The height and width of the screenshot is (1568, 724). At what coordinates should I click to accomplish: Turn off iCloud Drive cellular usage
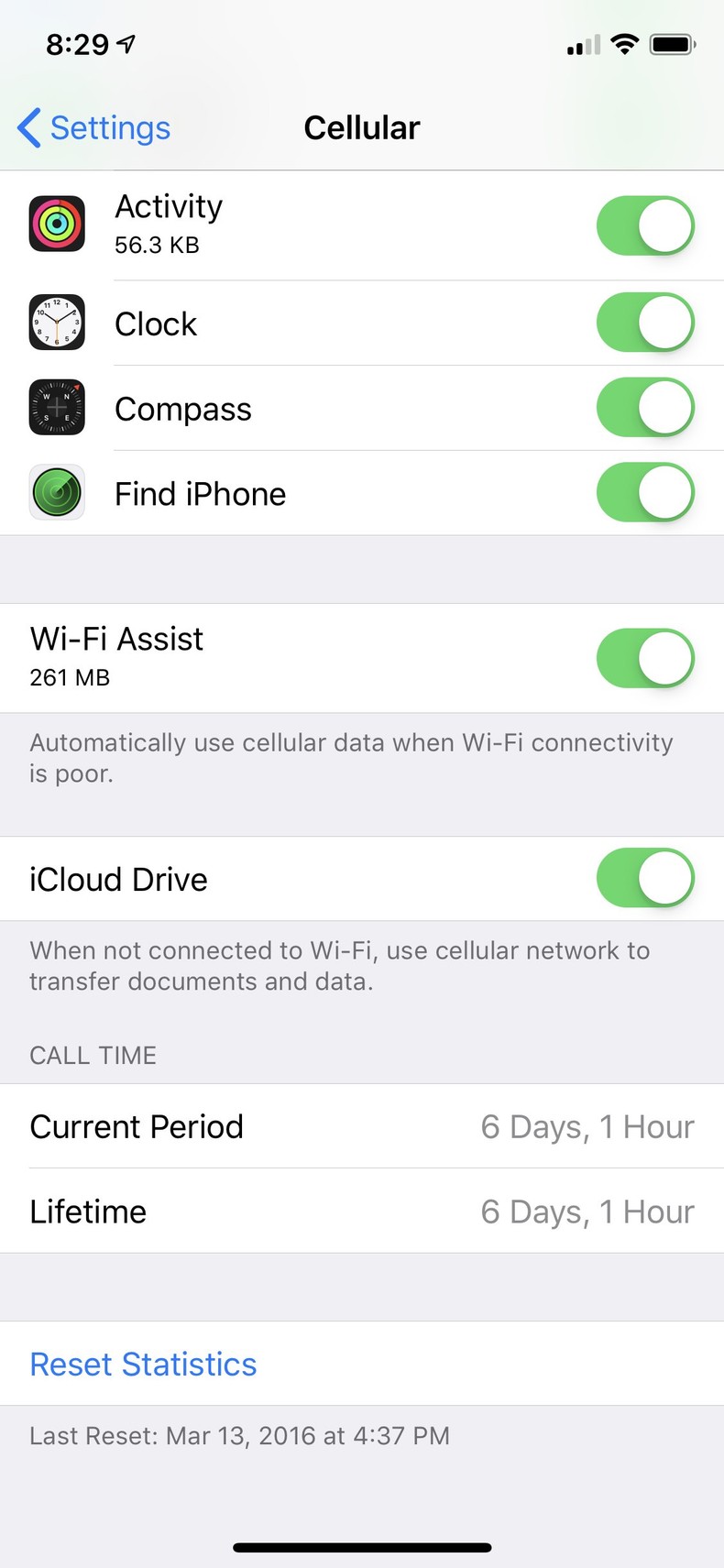pos(645,878)
